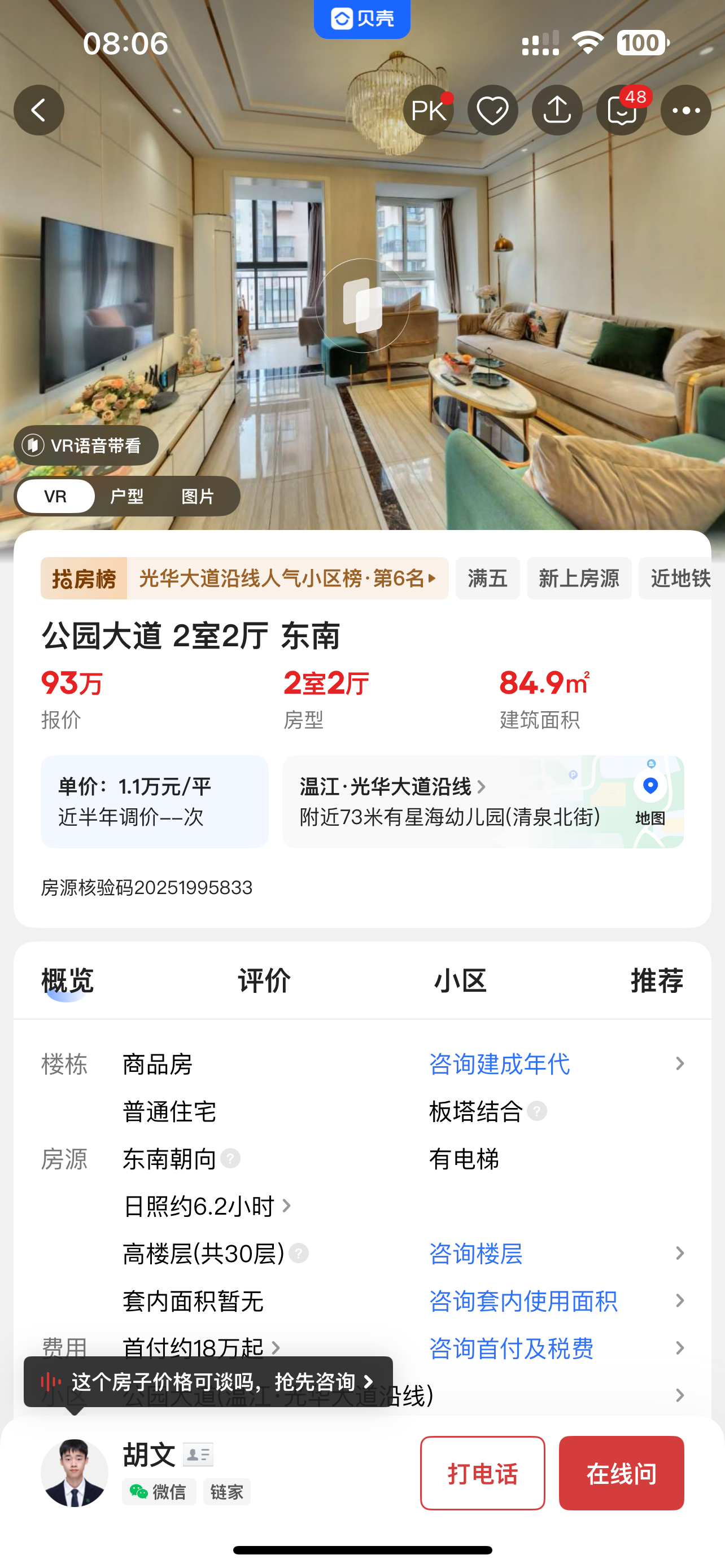Screen dimensions: 725x1568
Task: Chat online via 在线问 button
Action: click(x=621, y=1473)
